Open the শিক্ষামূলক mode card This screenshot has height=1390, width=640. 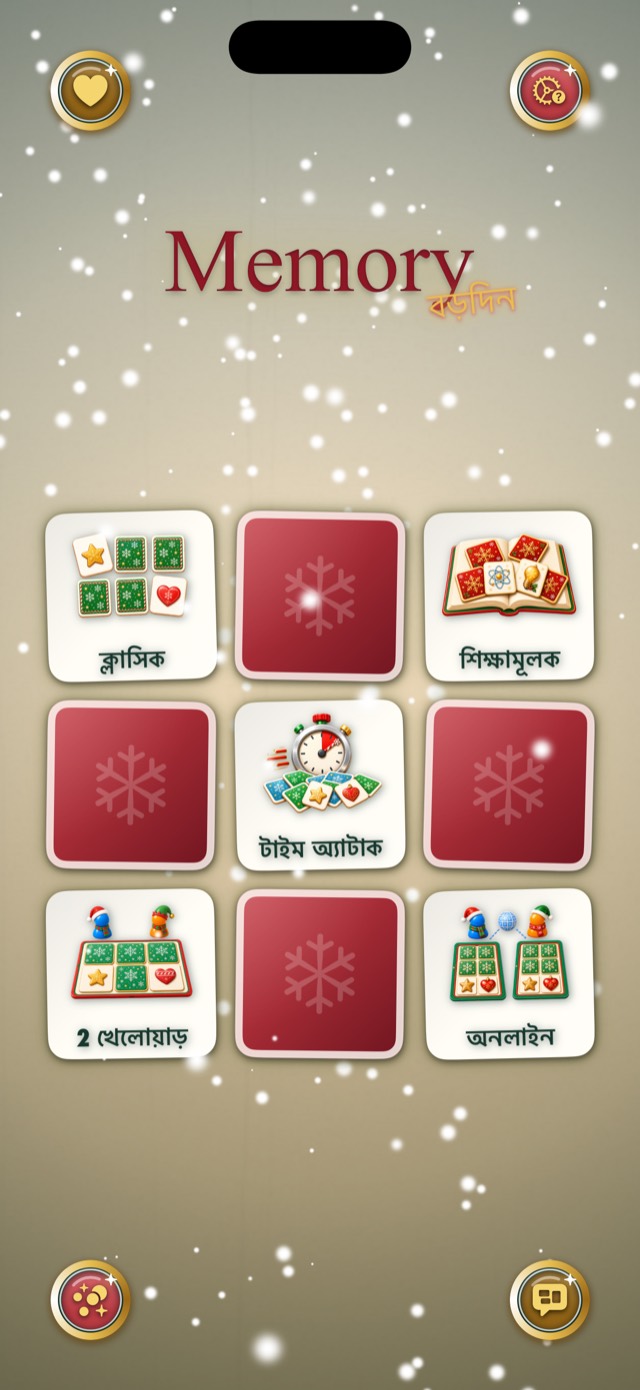[509, 596]
